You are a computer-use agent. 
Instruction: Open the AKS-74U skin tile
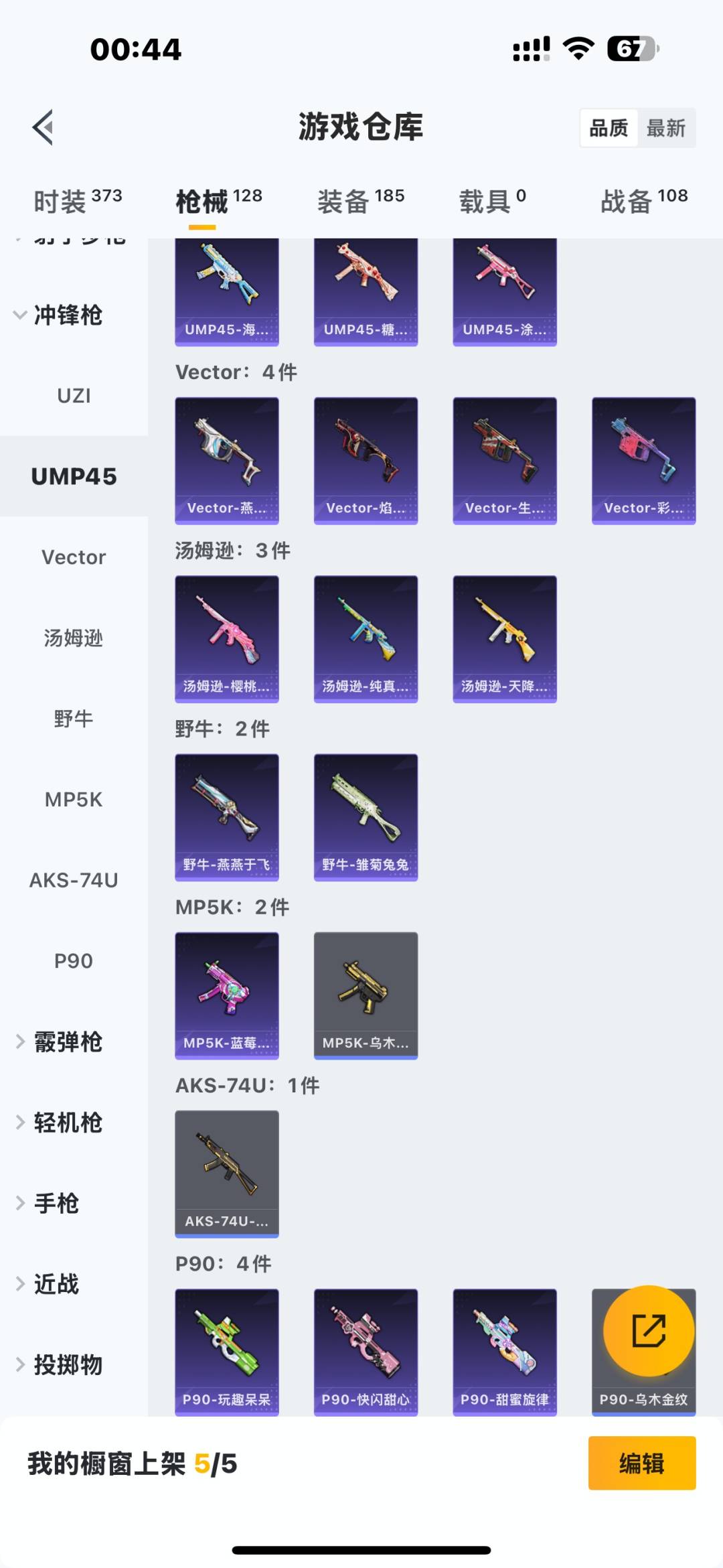pos(227,1173)
